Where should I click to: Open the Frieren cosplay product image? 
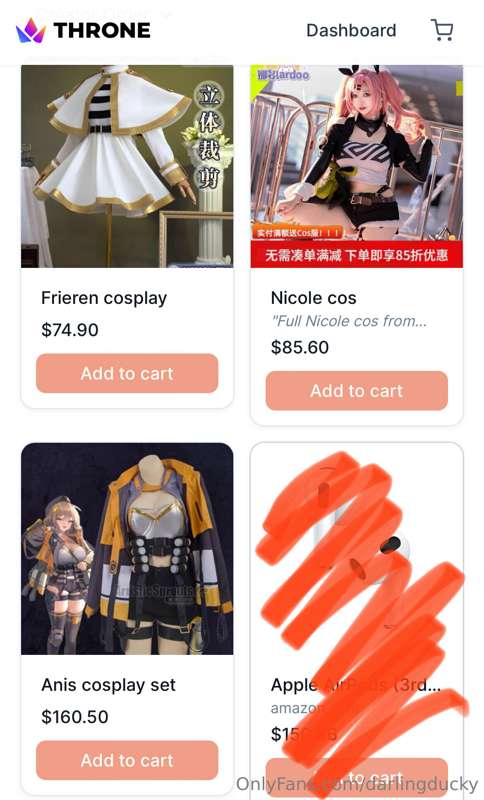(x=127, y=166)
